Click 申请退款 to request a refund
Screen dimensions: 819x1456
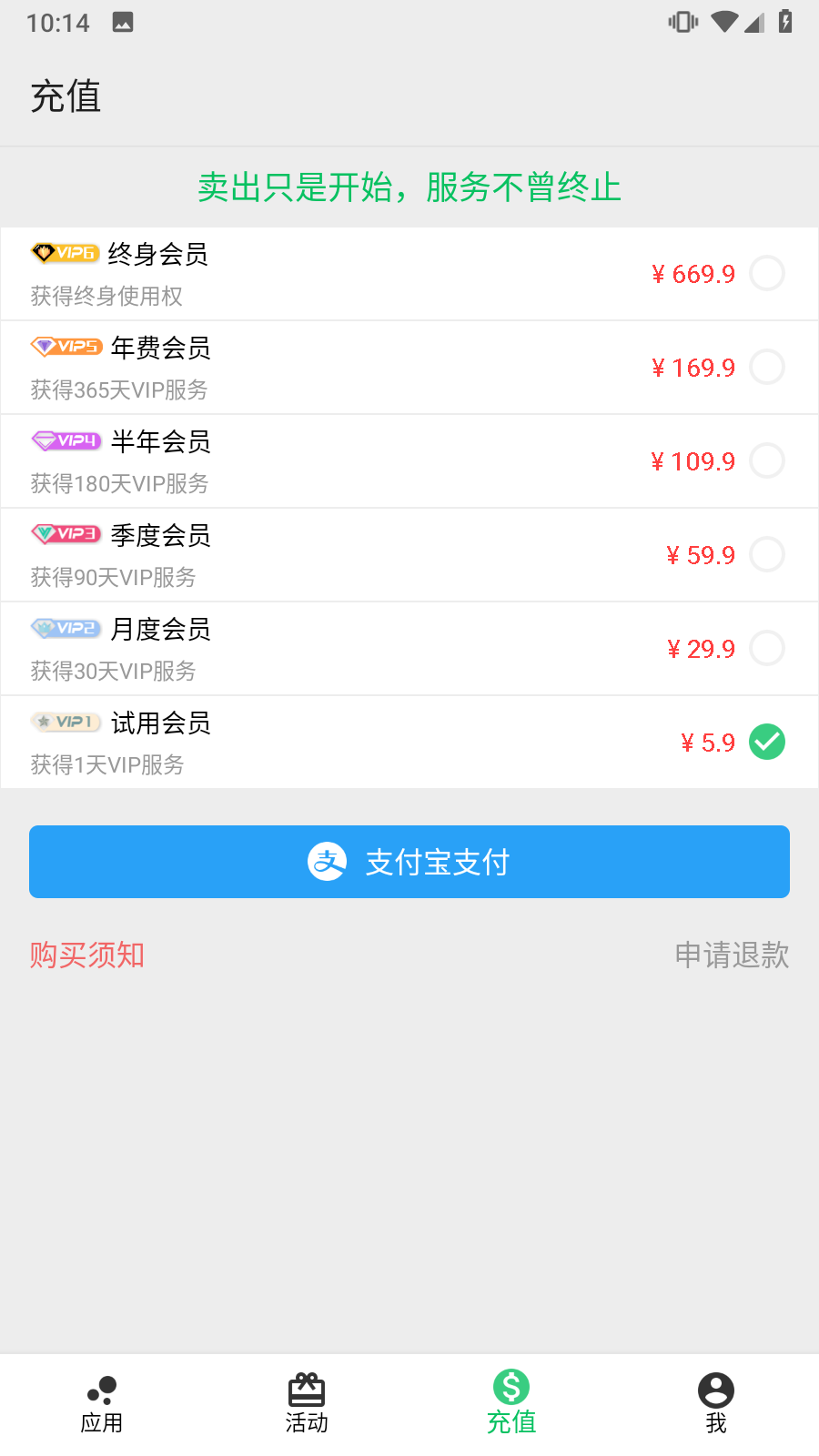pyautogui.click(x=731, y=955)
